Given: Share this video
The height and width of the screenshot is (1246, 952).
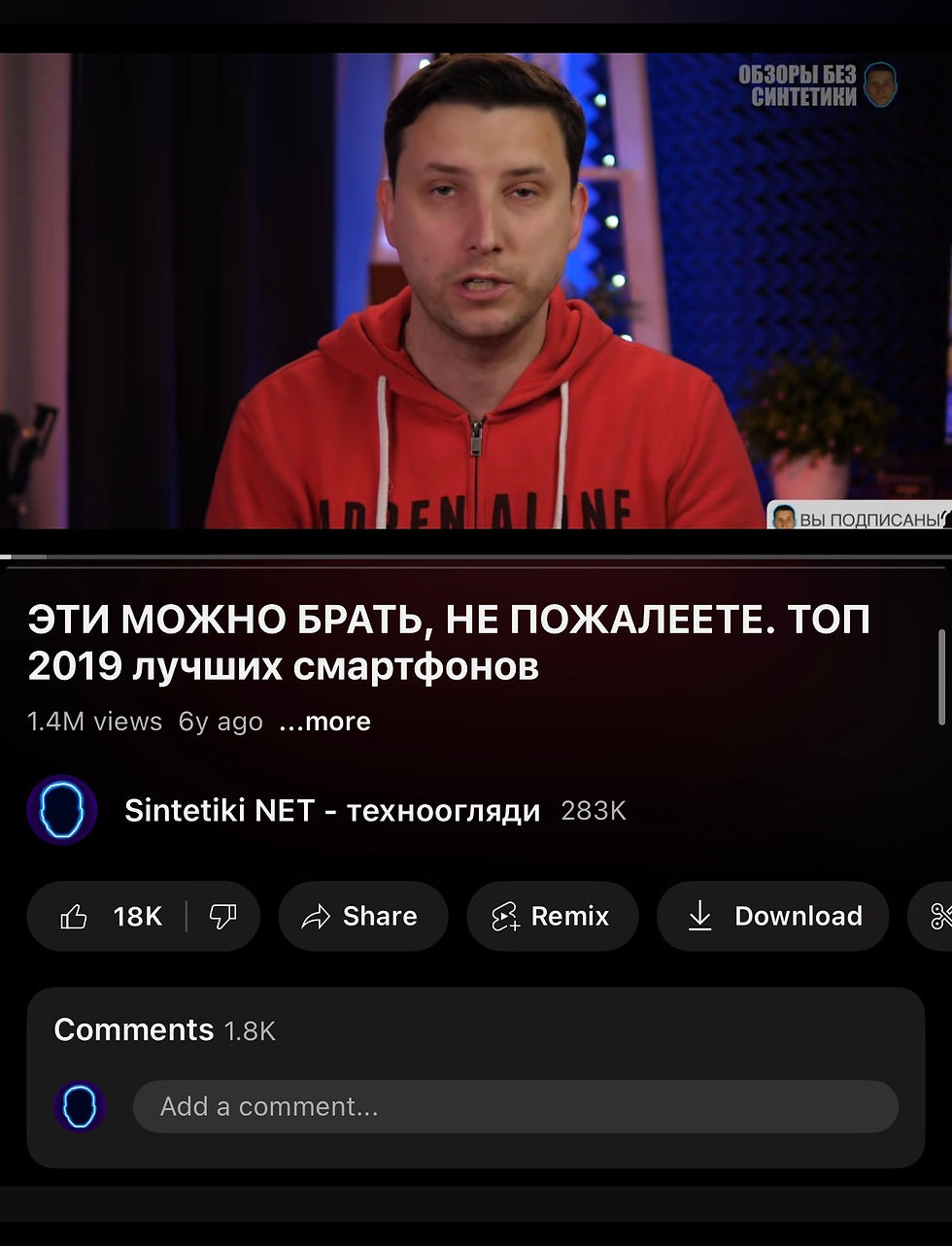Looking at the screenshot, I should pos(362,916).
